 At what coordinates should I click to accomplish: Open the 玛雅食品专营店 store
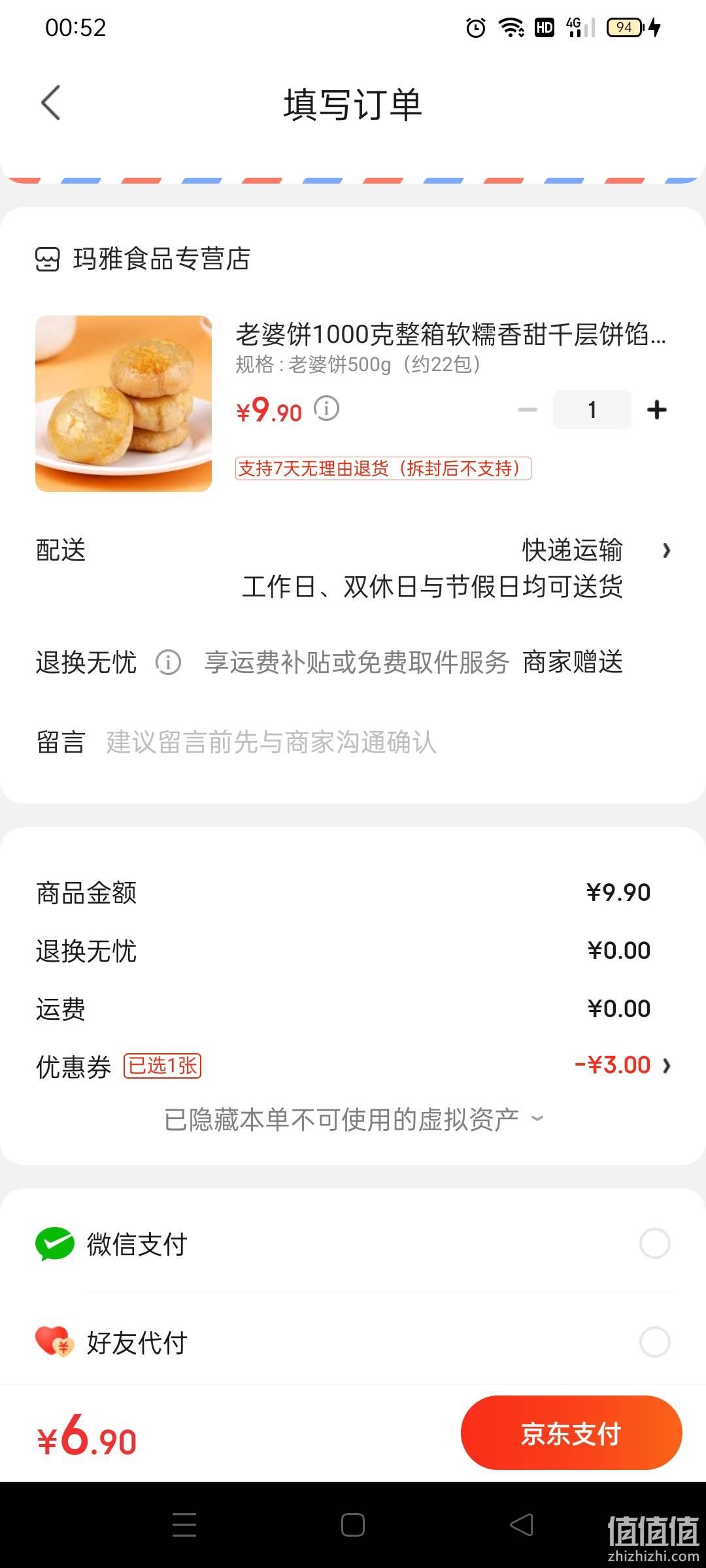coord(143,259)
